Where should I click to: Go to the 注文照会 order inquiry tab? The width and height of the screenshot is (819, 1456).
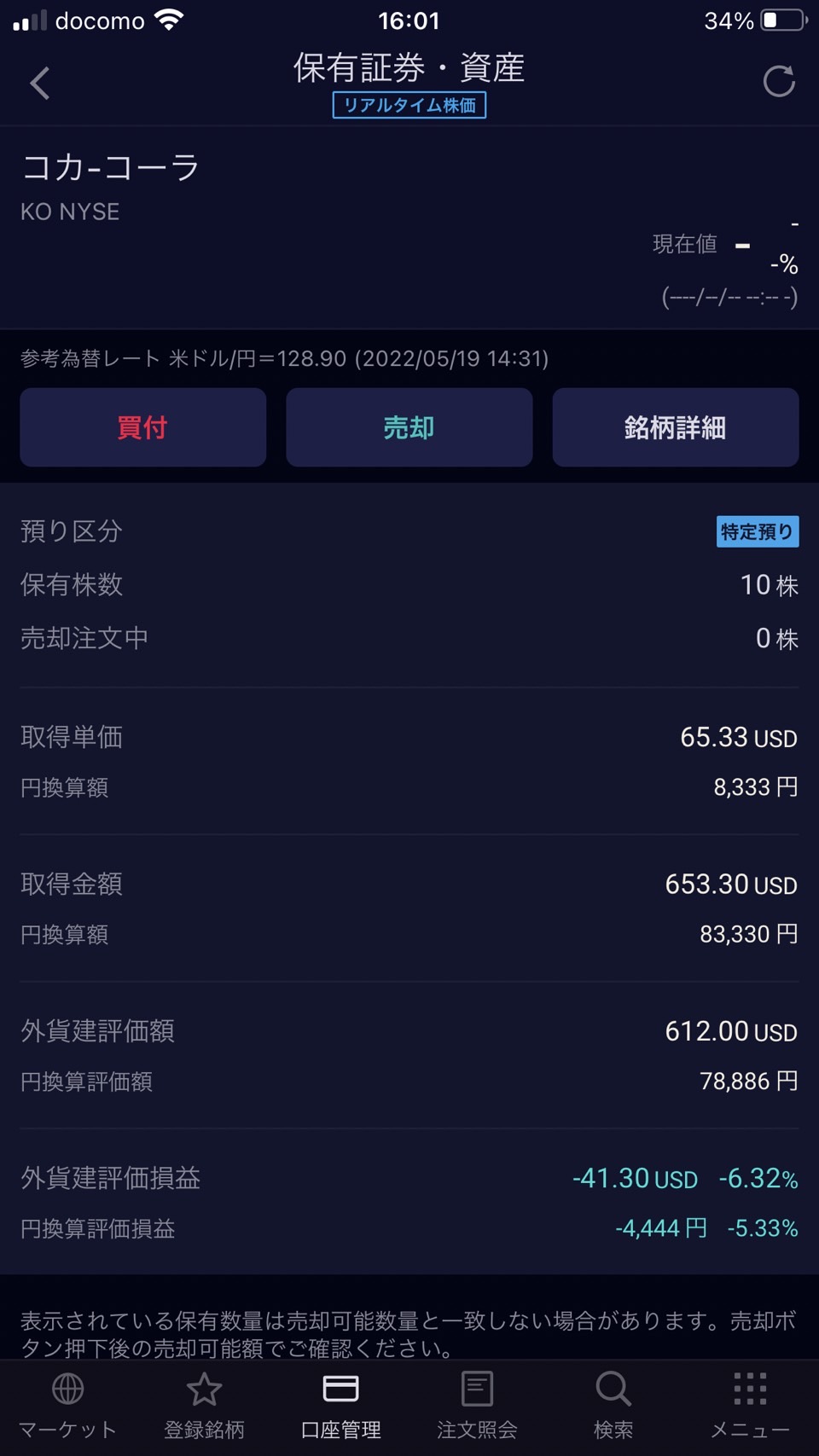[477, 1406]
